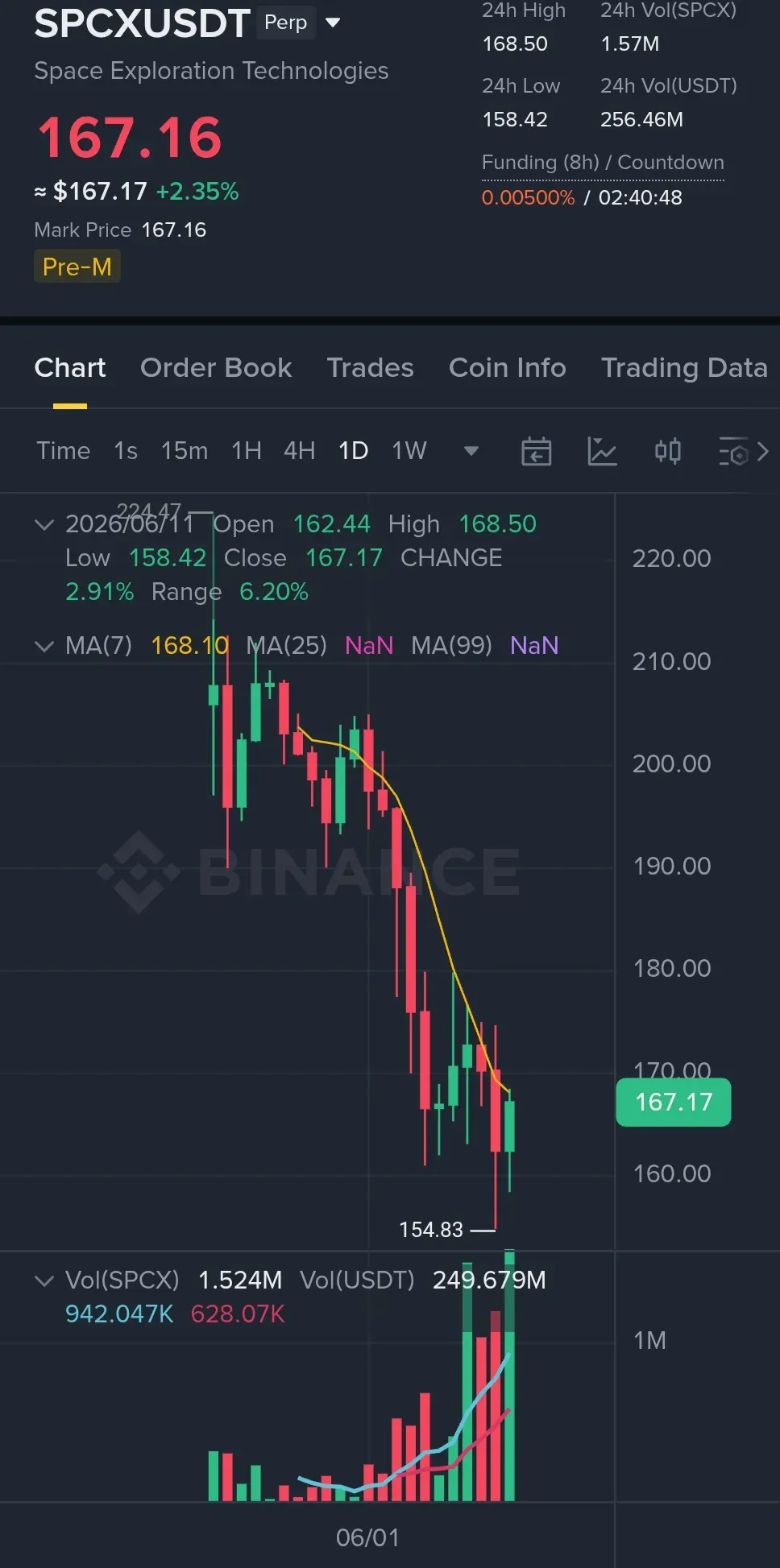This screenshot has height=1568, width=780.
Task: Select the 1W chart interval
Action: [x=409, y=450]
